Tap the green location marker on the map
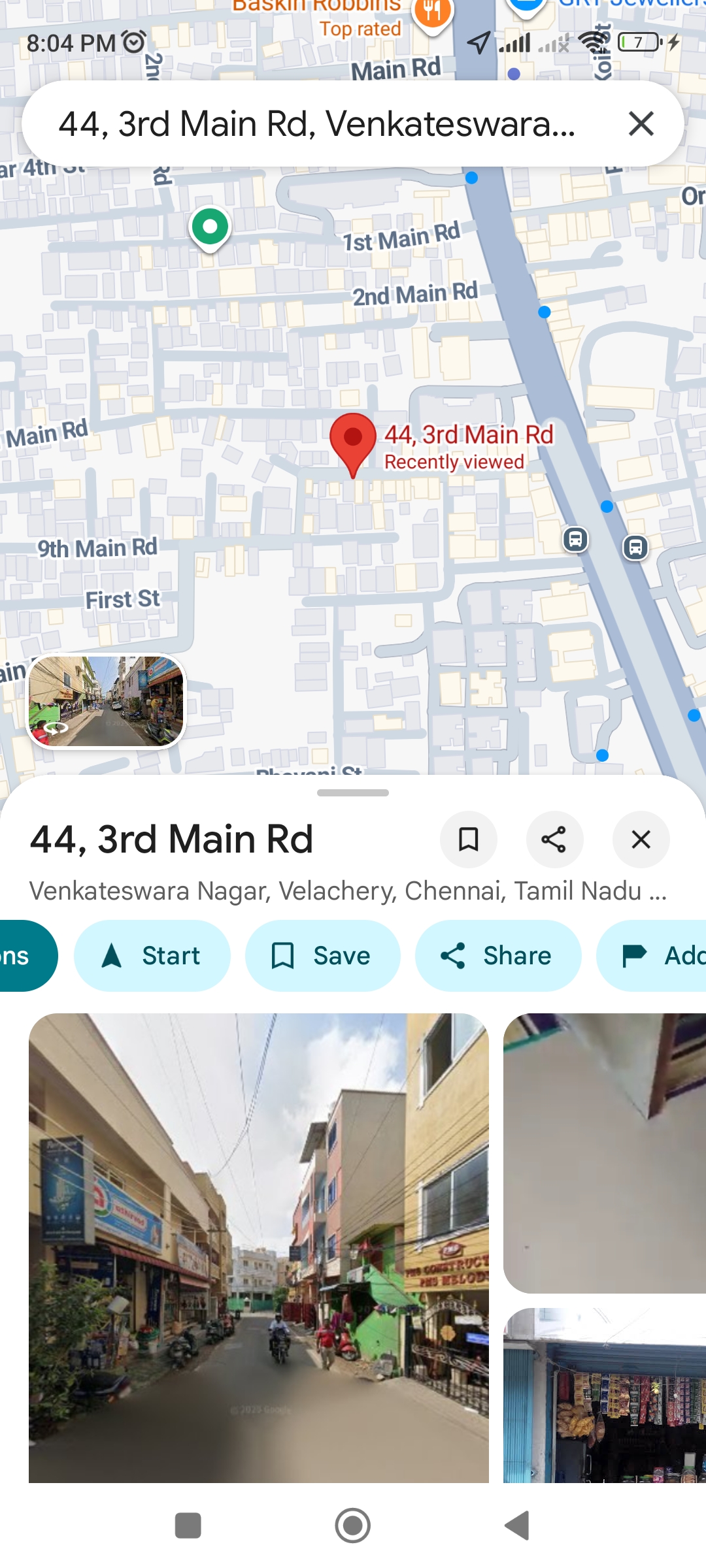 pos(210,228)
